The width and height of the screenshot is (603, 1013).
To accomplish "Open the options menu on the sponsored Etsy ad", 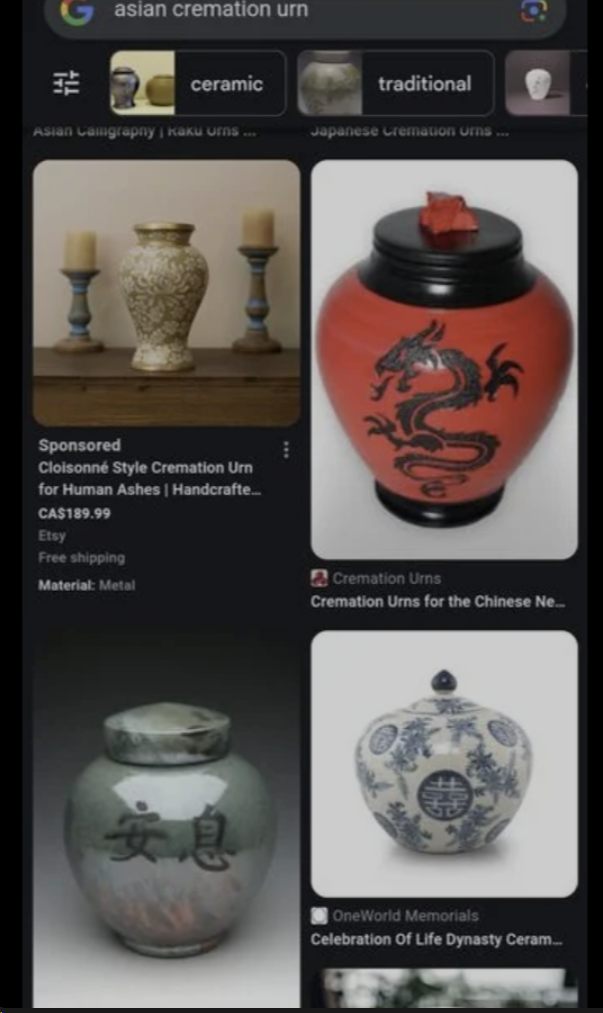I will (x=287, y=450).
